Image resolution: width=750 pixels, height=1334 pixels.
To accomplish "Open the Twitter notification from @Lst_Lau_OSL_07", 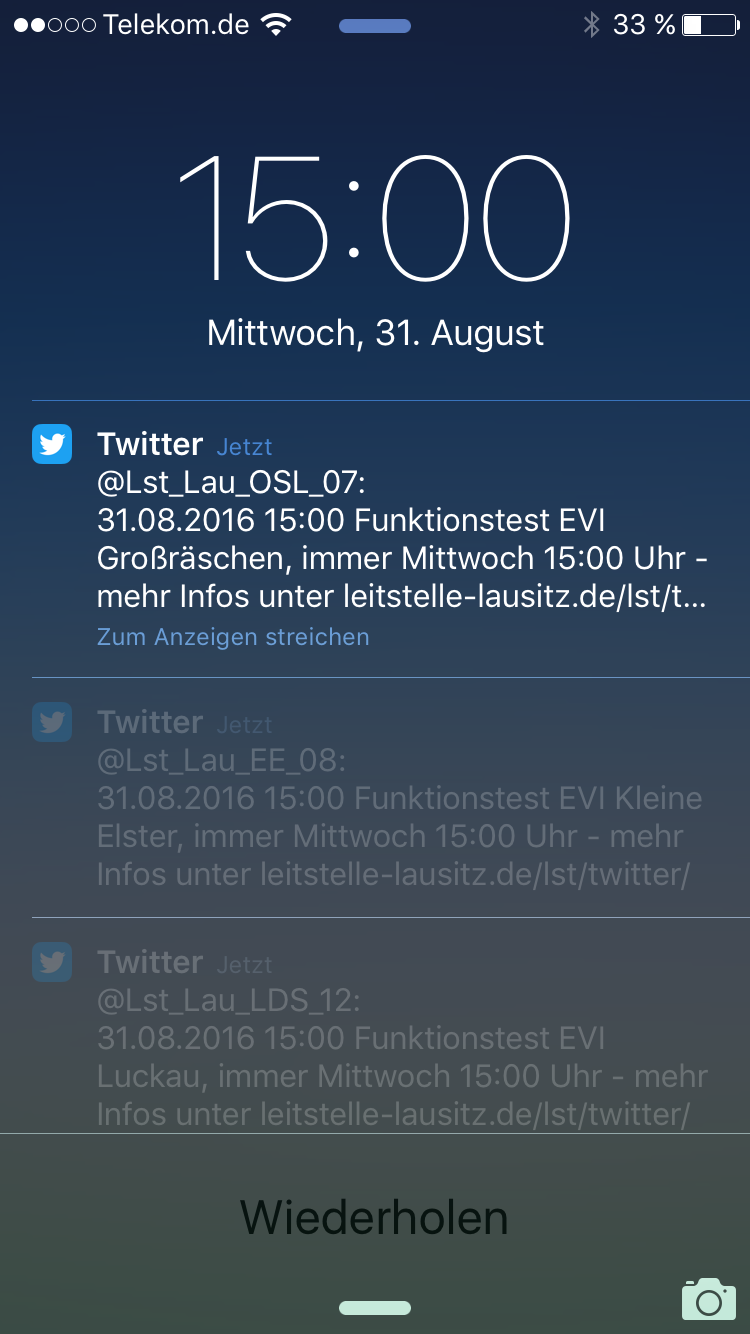I will 390,539.
